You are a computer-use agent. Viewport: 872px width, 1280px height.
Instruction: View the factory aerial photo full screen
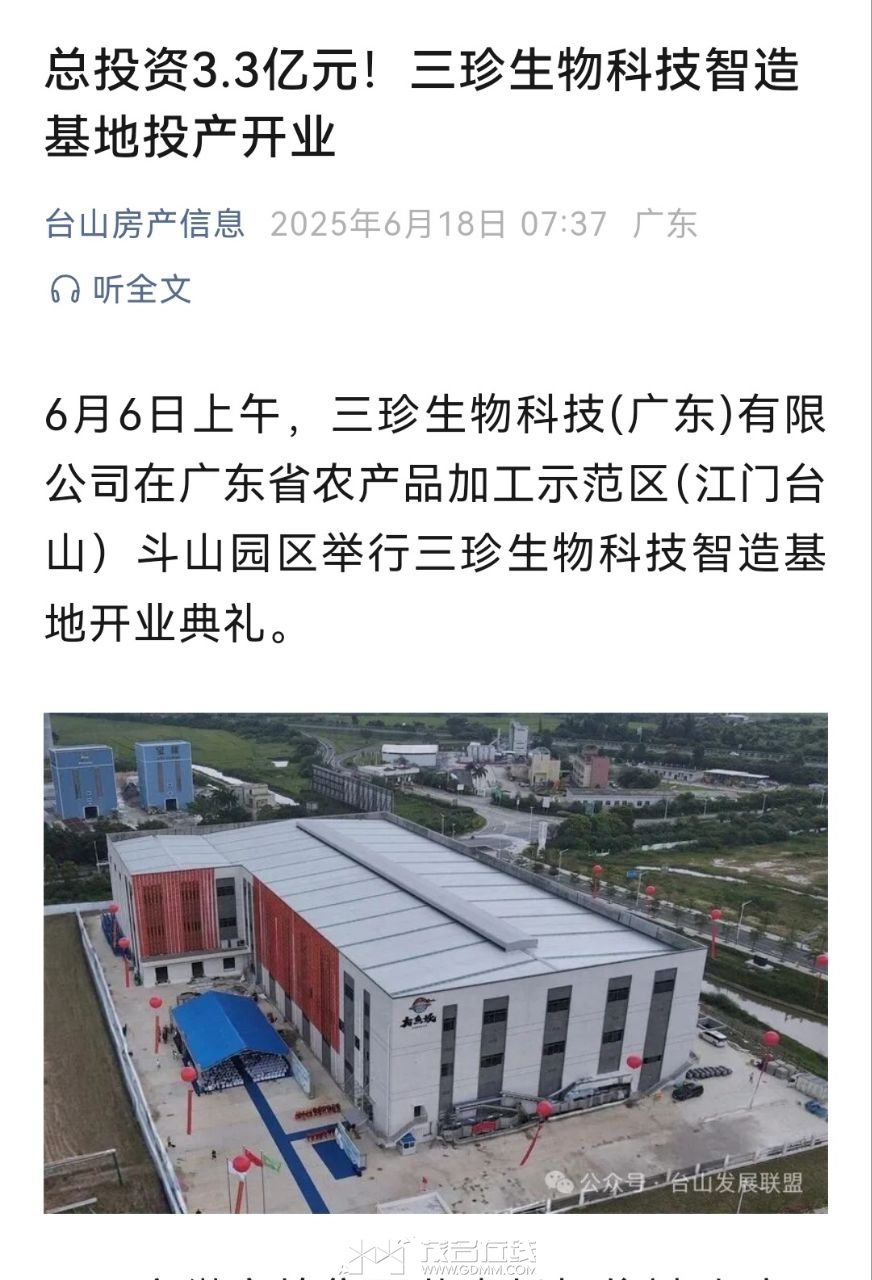(x=436, y=962)
